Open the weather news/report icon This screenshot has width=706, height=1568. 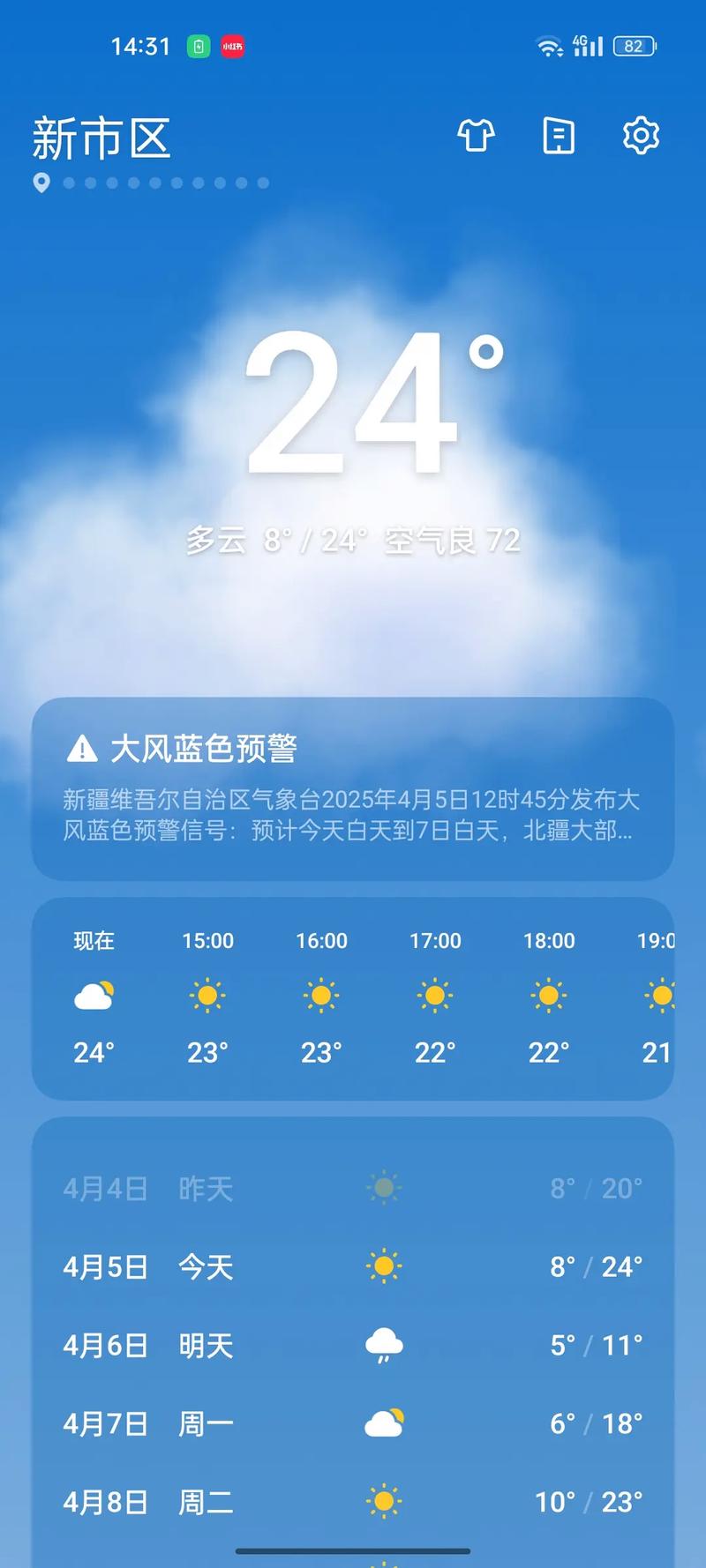pyautogui.click(x=558, y=137)
